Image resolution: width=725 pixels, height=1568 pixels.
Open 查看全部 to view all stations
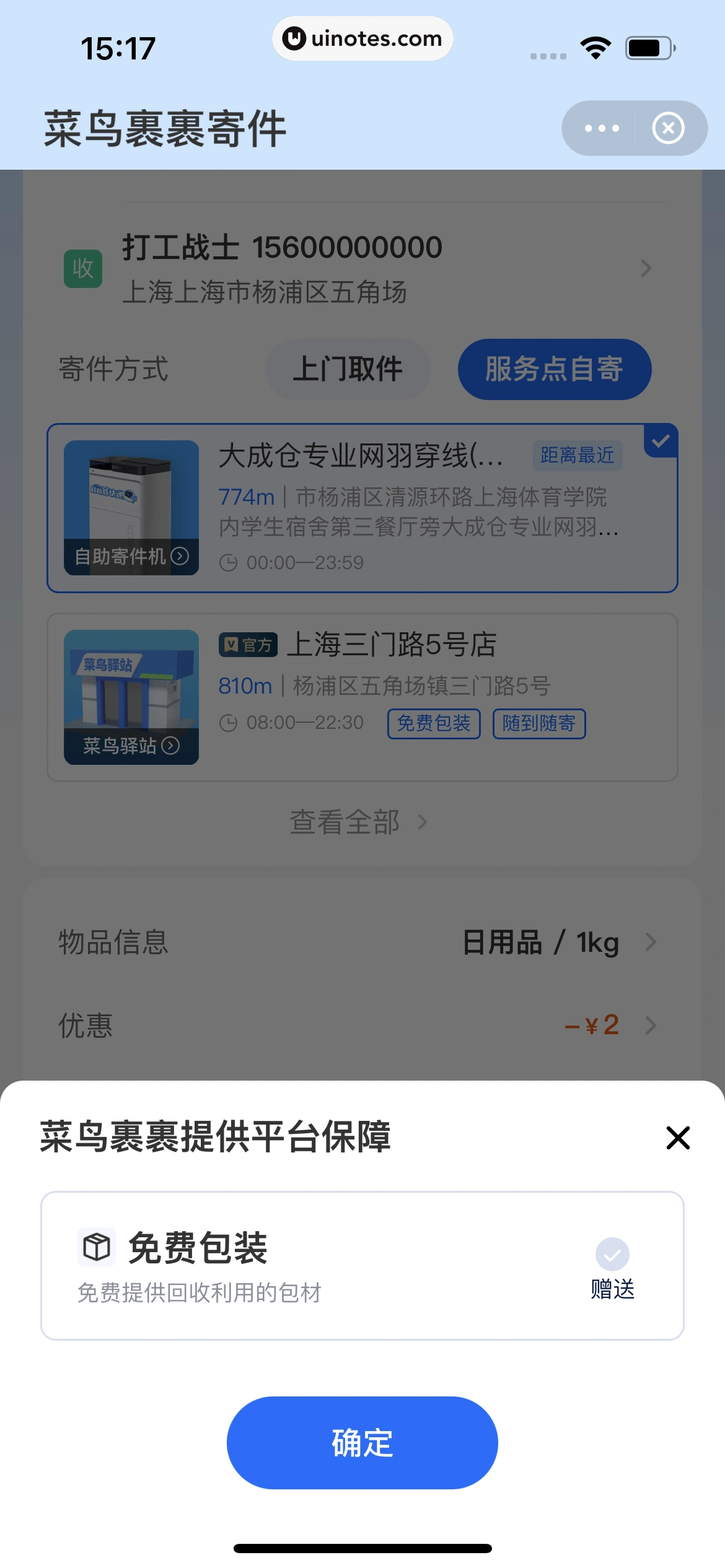click(362, 821)
